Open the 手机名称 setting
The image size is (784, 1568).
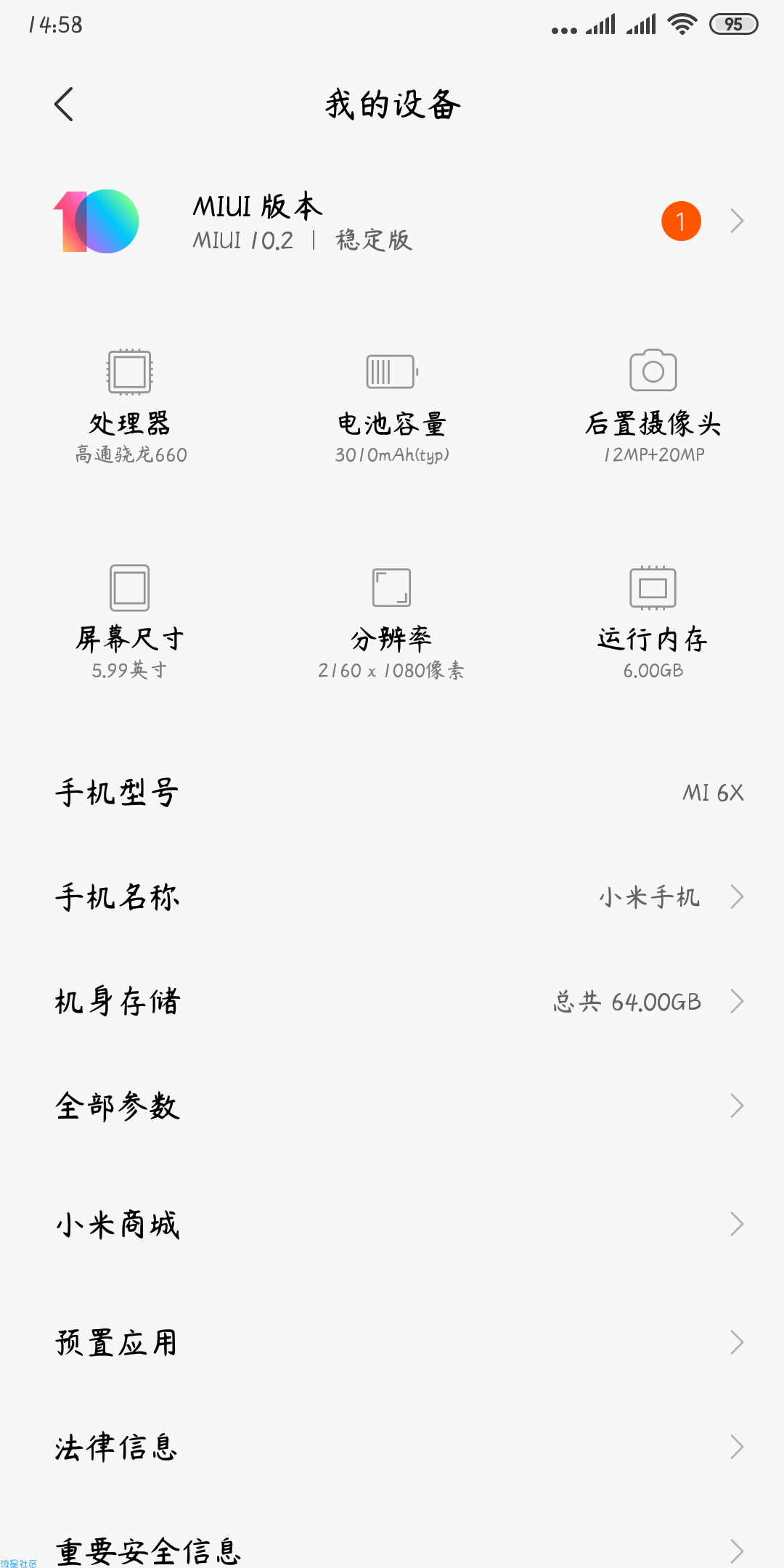392,897
